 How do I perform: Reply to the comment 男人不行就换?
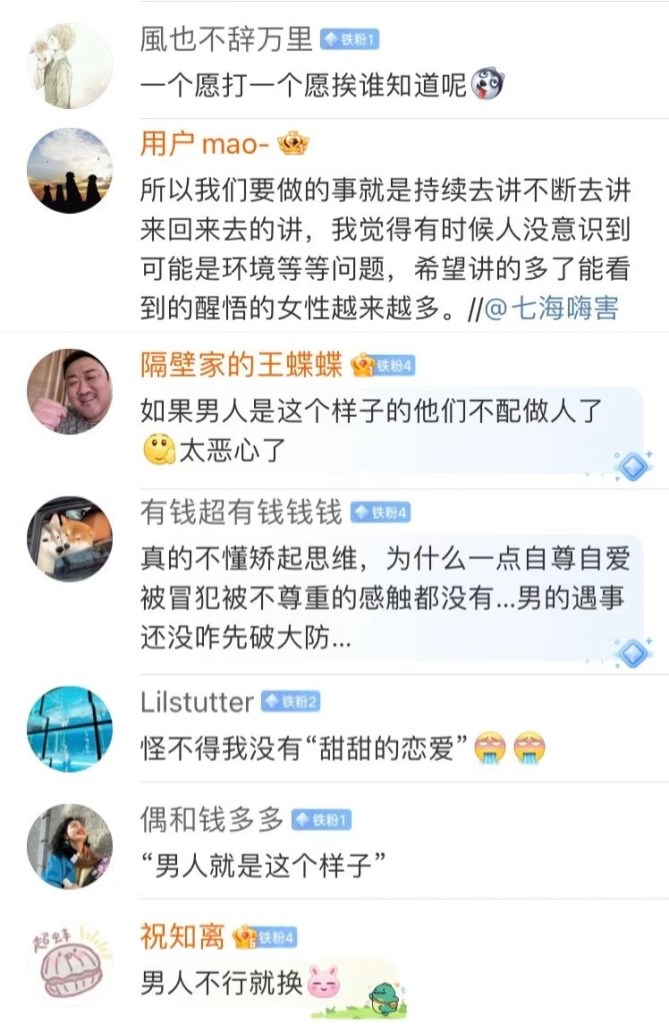[221, 982]
